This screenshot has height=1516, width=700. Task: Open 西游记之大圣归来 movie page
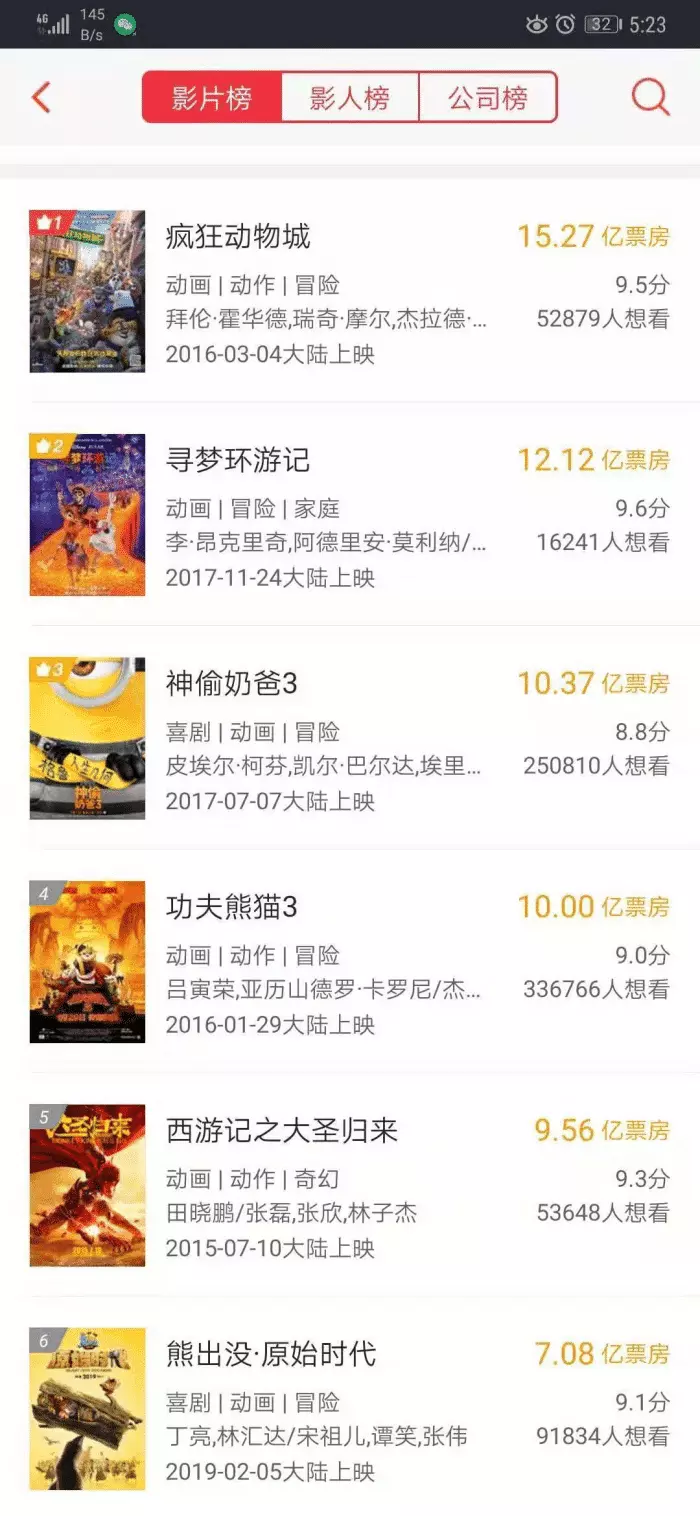pyautogui.click(x=282, y=1132)
